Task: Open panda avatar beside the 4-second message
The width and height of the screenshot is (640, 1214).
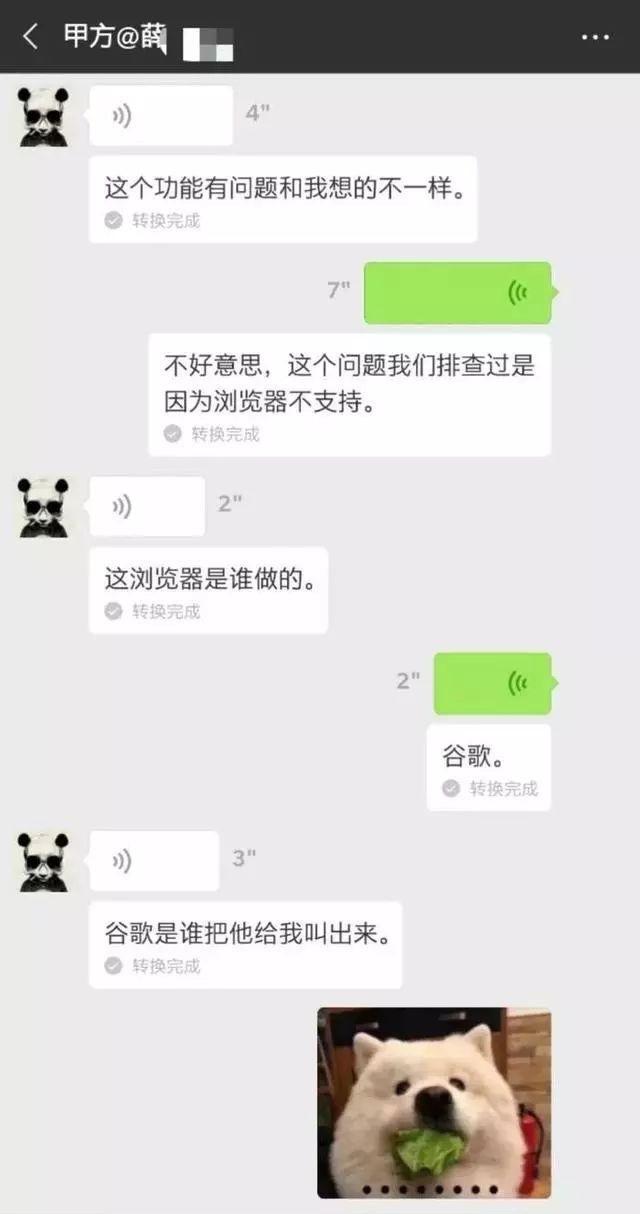Action: [44, 116]
